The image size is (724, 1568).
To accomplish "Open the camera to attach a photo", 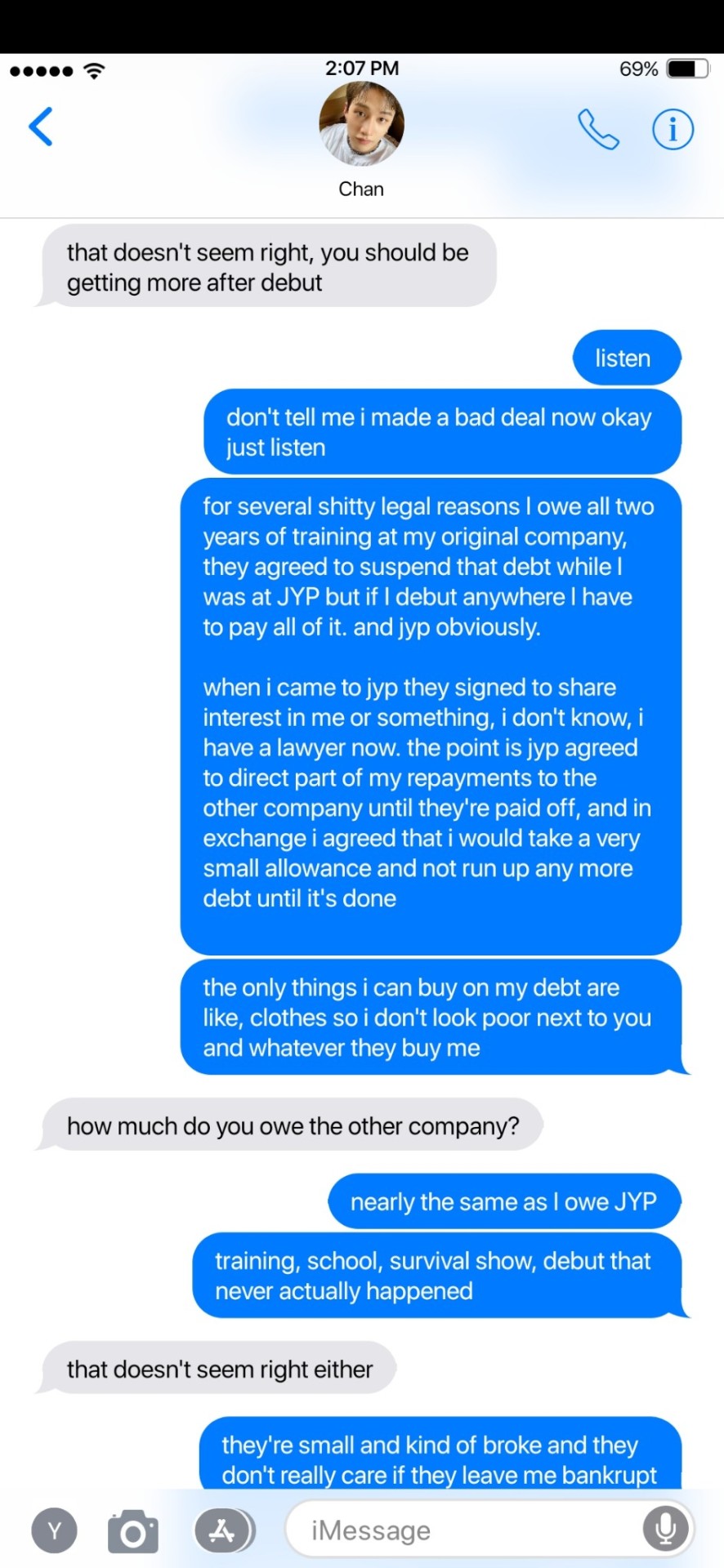I will tap(133, 1530).
